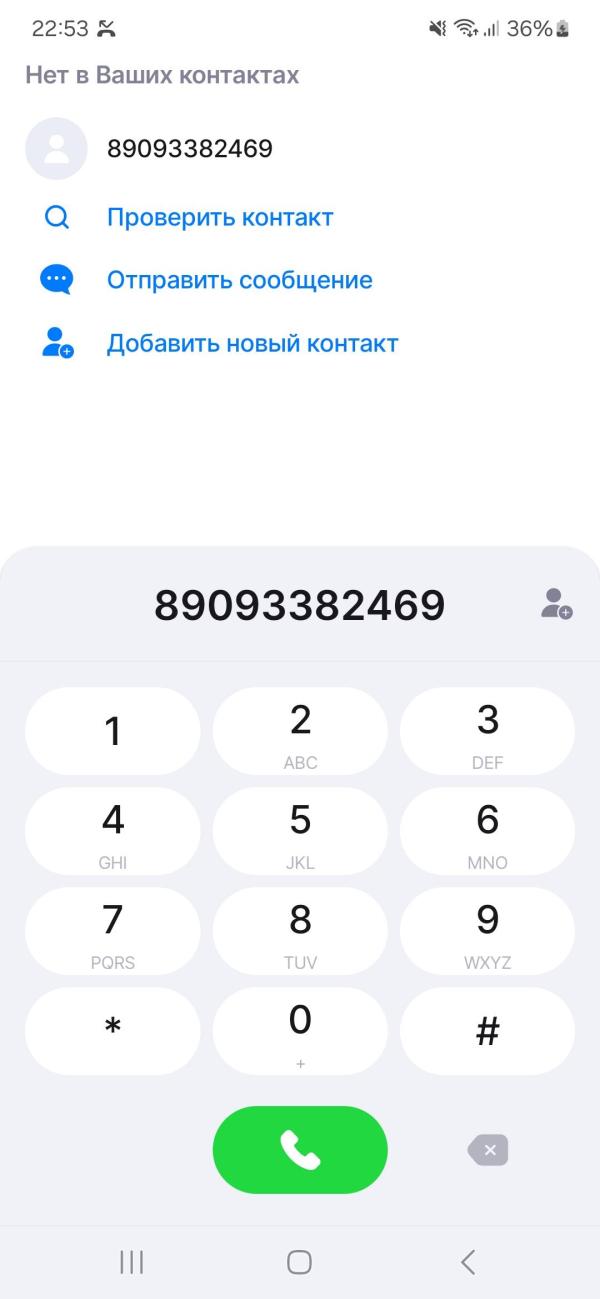This screenshot has height=1299, width=600.
Task: Open the contact row for 89093382469
Action: click(300, 149)
